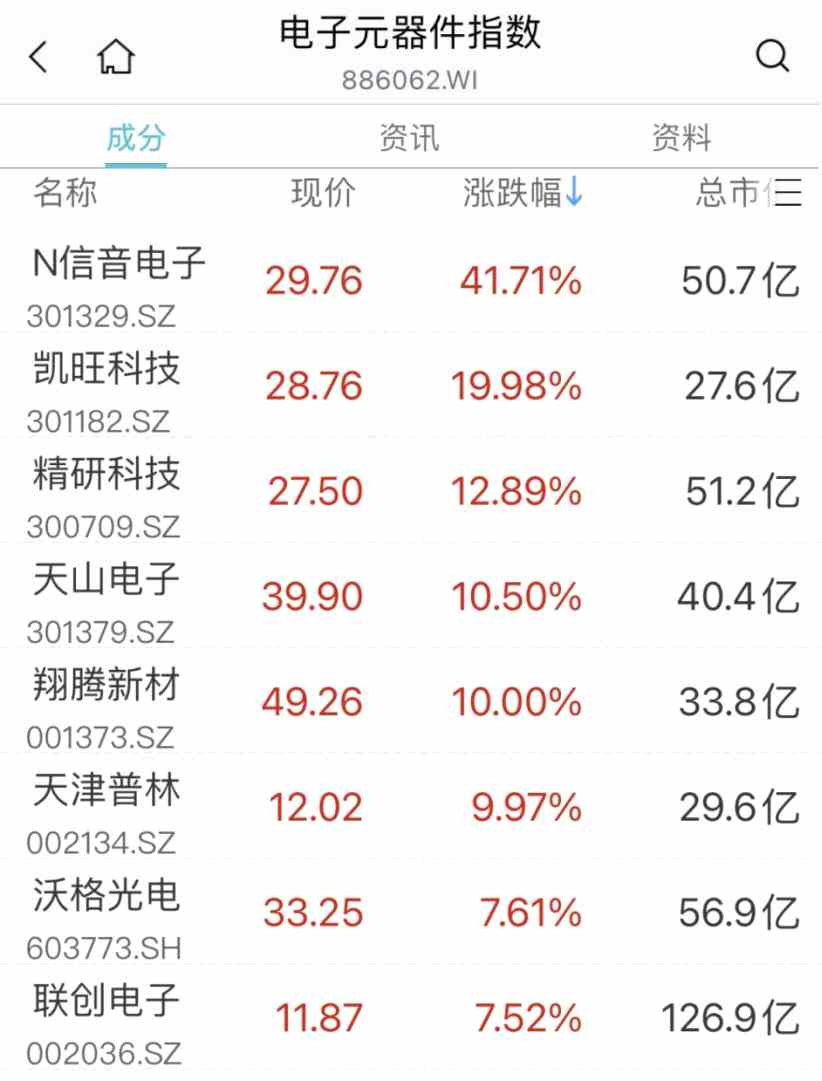Switch to the 资讯 tab

click(409, 138)
